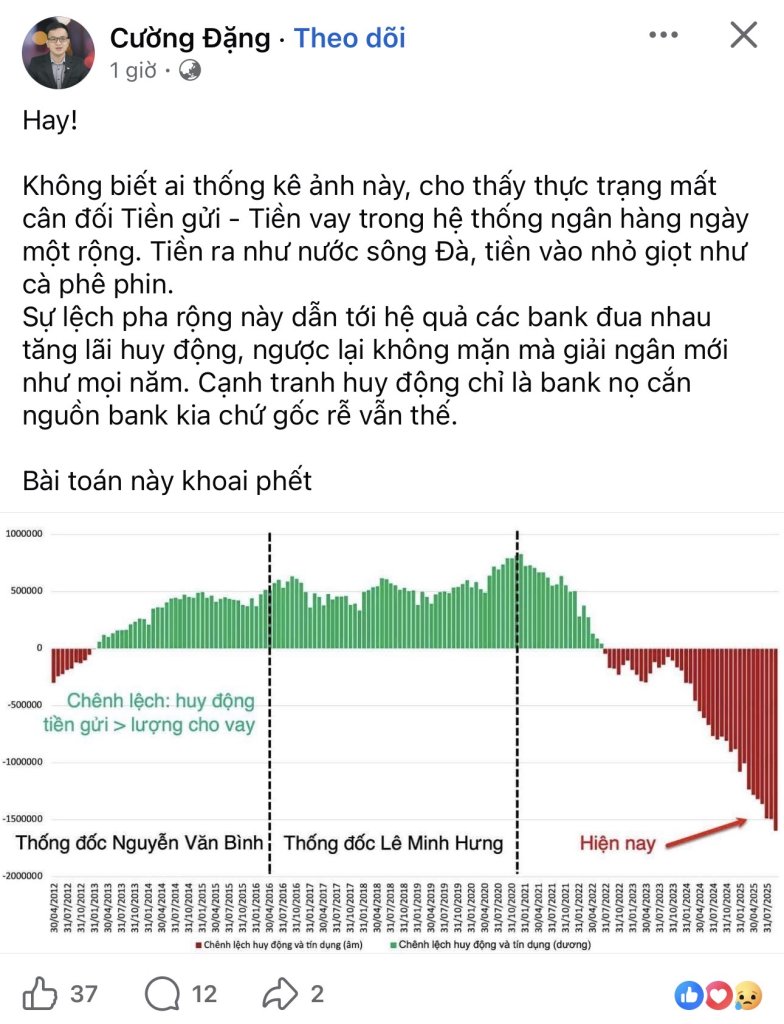Close the post with the X

click(743, 36)
